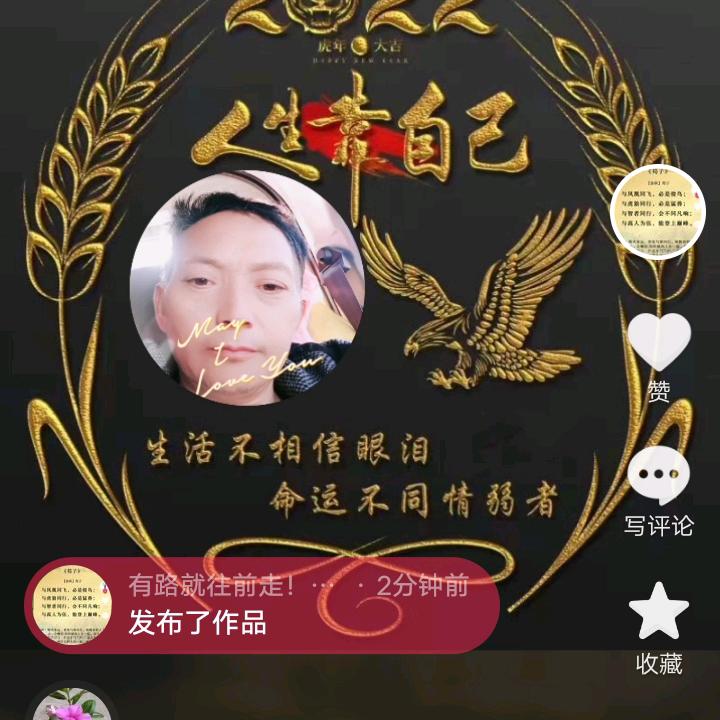Tap the flower avatar below the banner

point(70,703)
